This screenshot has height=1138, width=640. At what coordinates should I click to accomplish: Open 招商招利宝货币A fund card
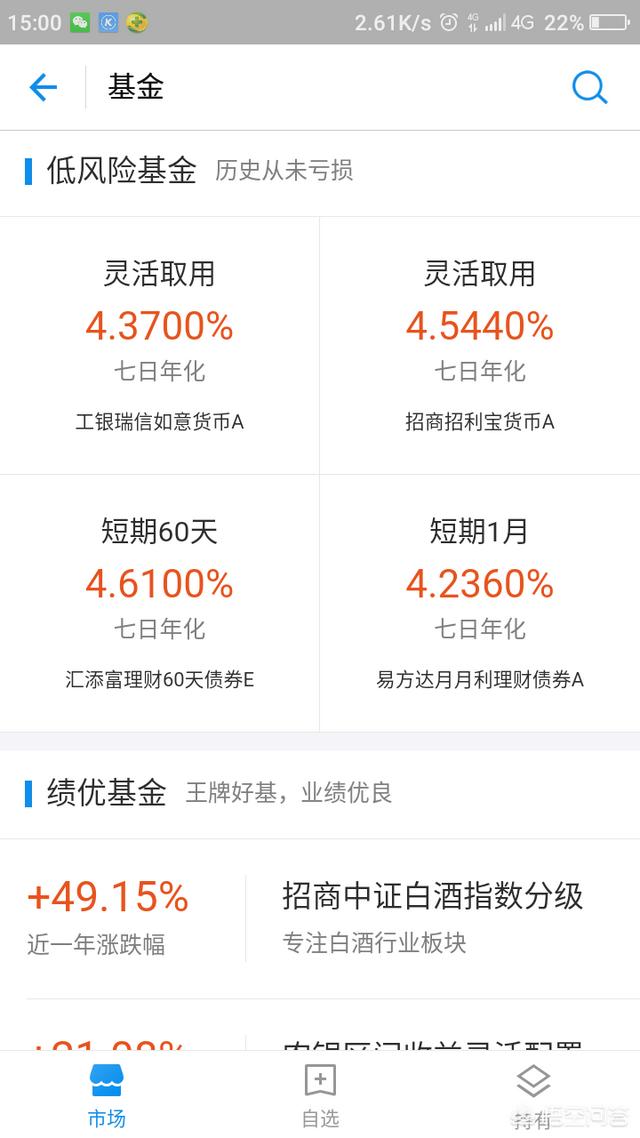pyautogui.click(x=480, y=345)
